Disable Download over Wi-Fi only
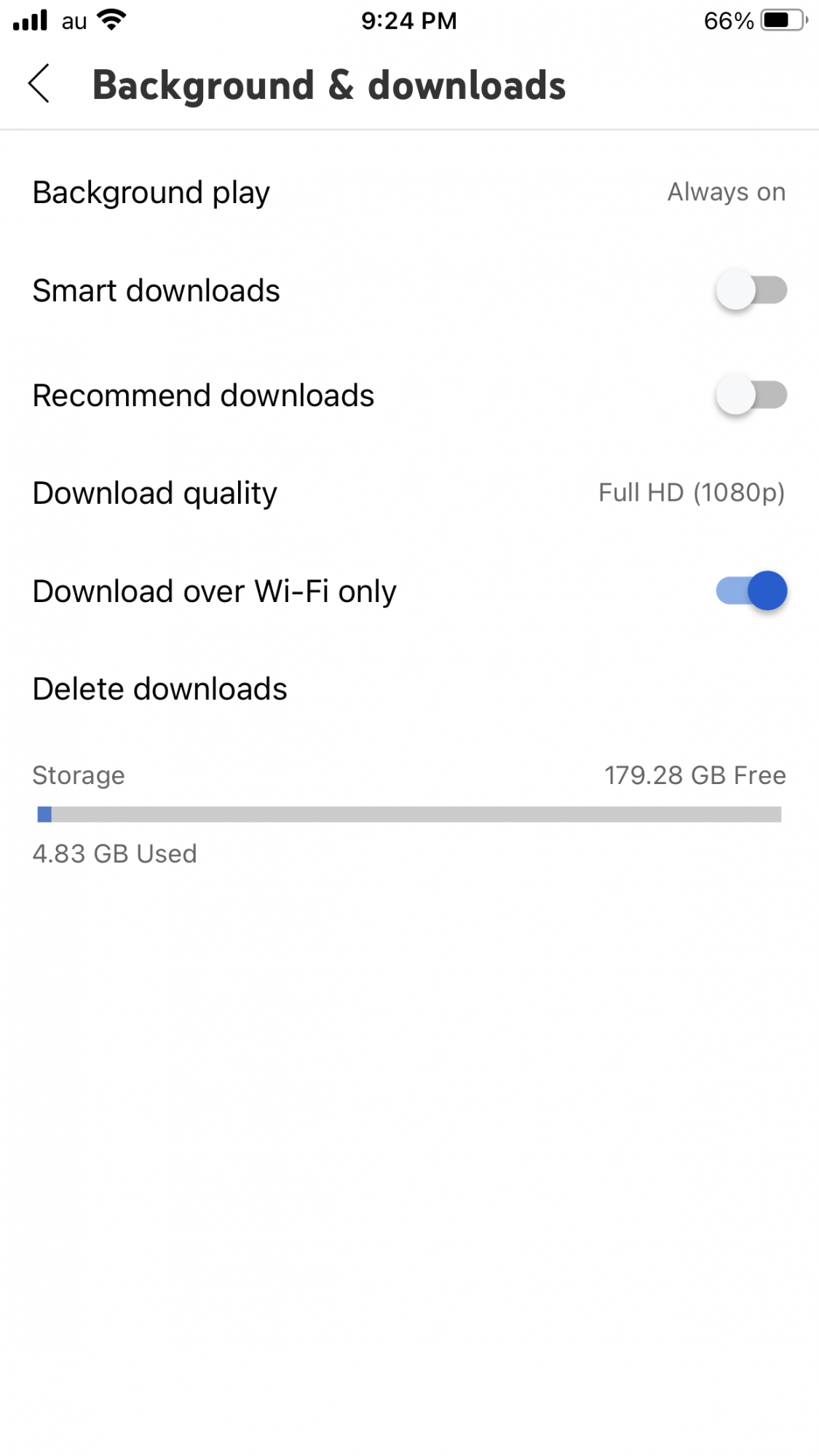819x1456 pixels. pos(751,590)
